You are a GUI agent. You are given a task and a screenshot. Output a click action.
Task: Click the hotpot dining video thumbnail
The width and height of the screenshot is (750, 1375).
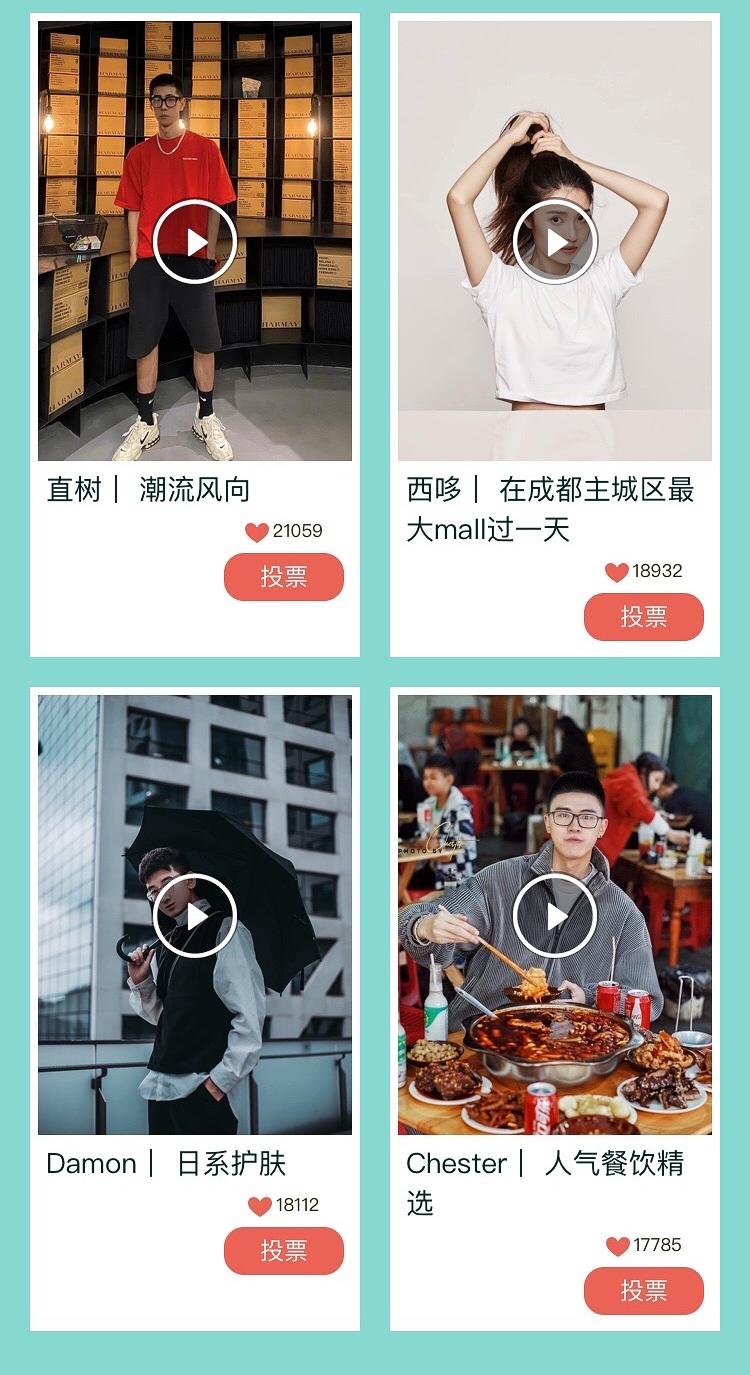tap(556, 915)
